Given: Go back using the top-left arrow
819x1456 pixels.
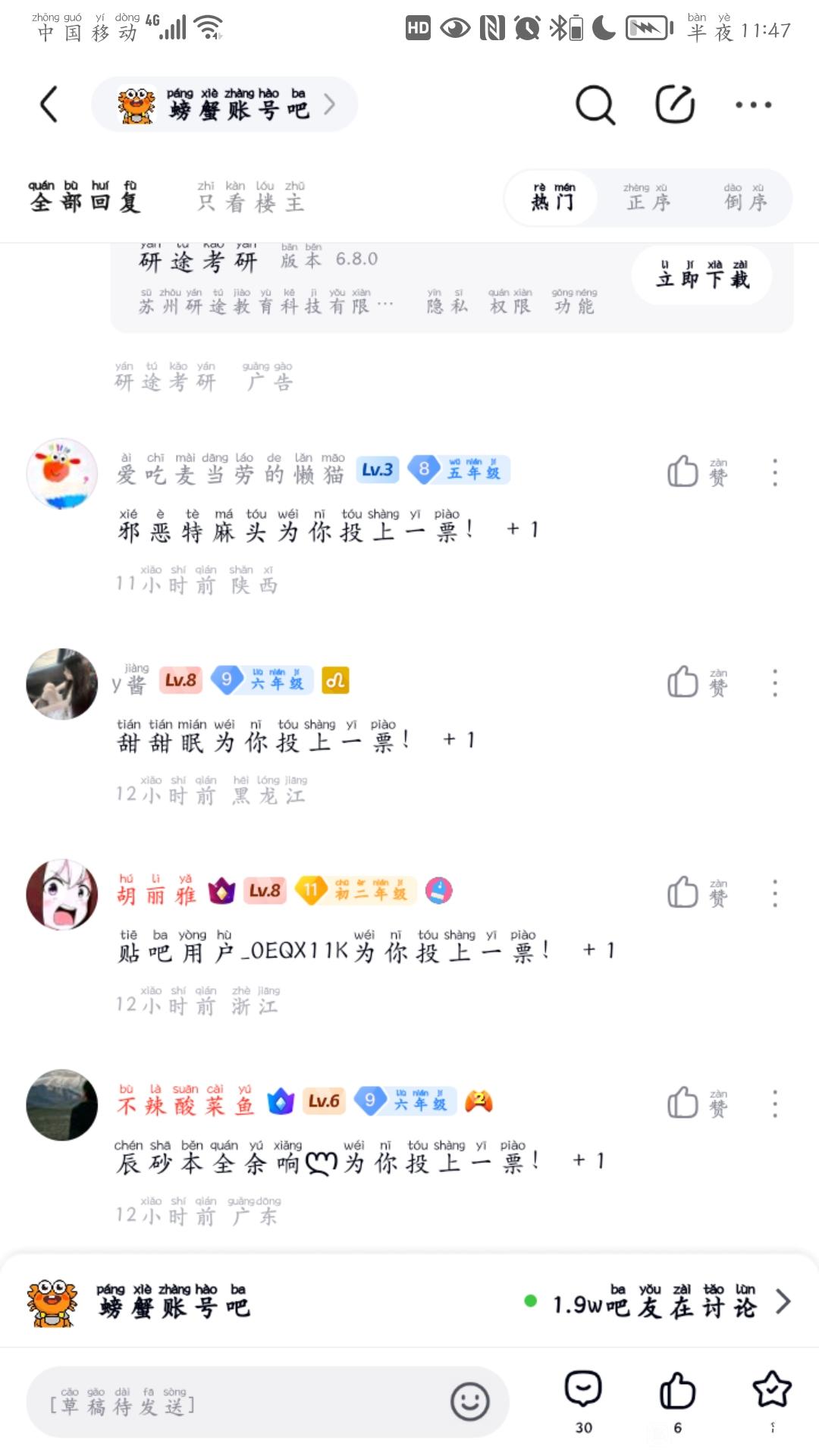Looking at the screenshot, I should coord(49,105).
